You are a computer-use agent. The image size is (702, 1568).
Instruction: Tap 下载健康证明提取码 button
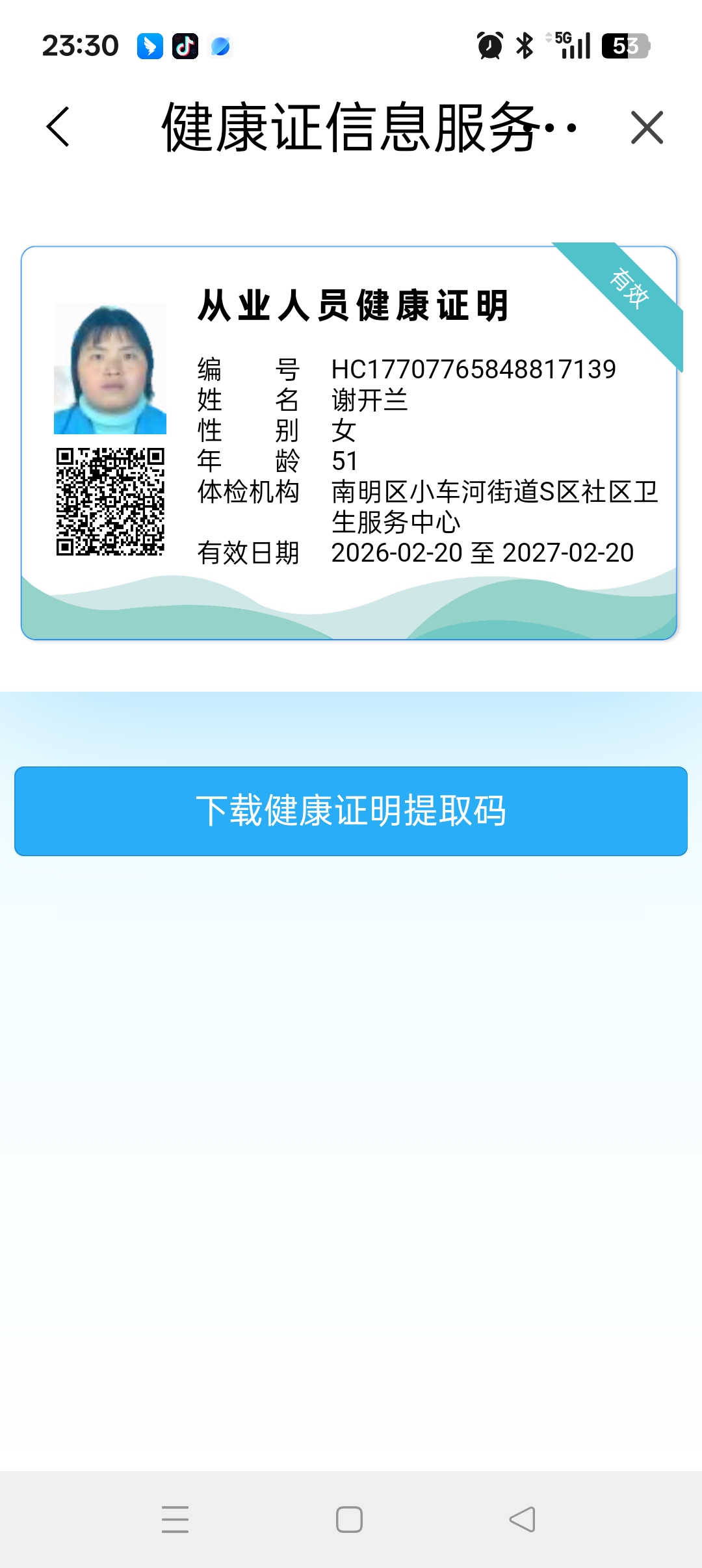(x=351, y=811)
